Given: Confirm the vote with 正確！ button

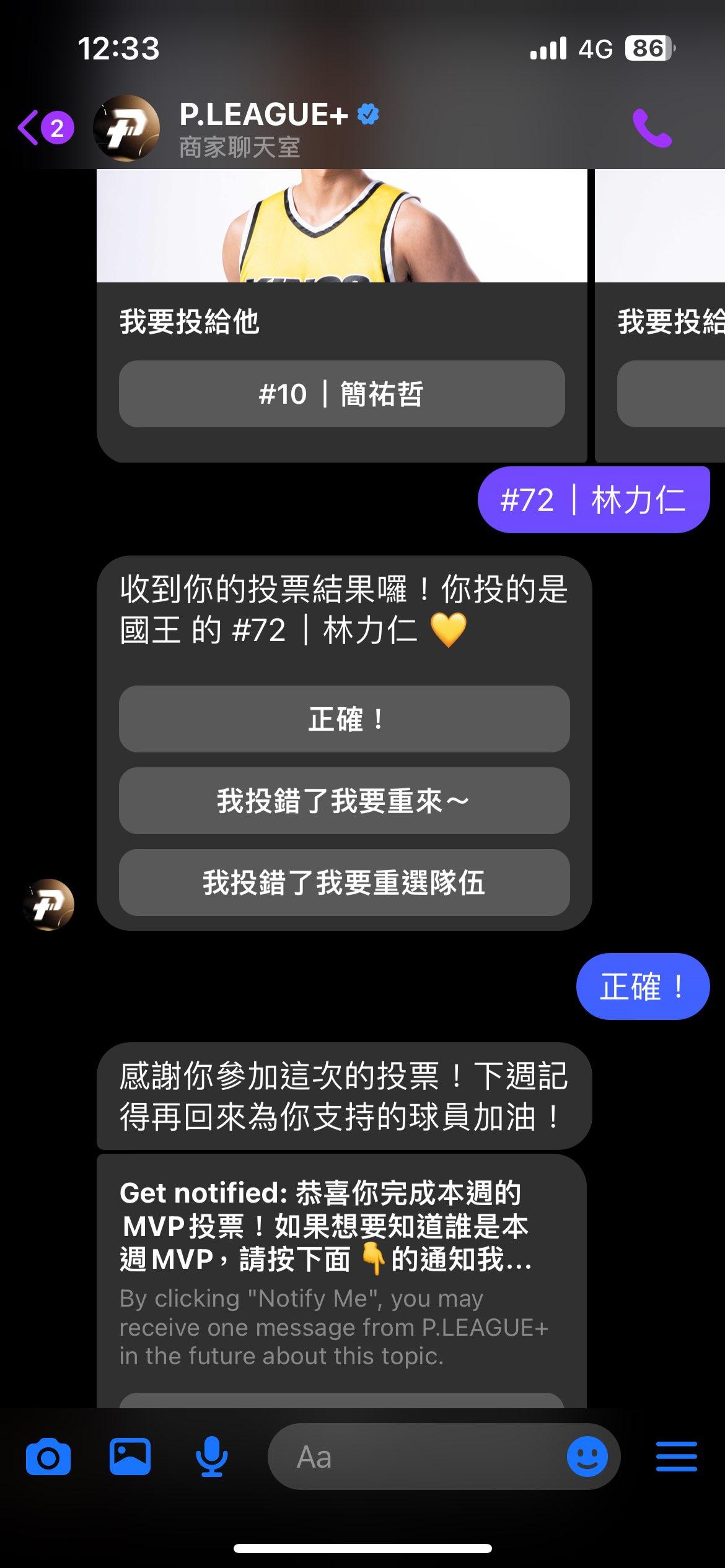Looking at the screenshot, I should click(344, 719).
